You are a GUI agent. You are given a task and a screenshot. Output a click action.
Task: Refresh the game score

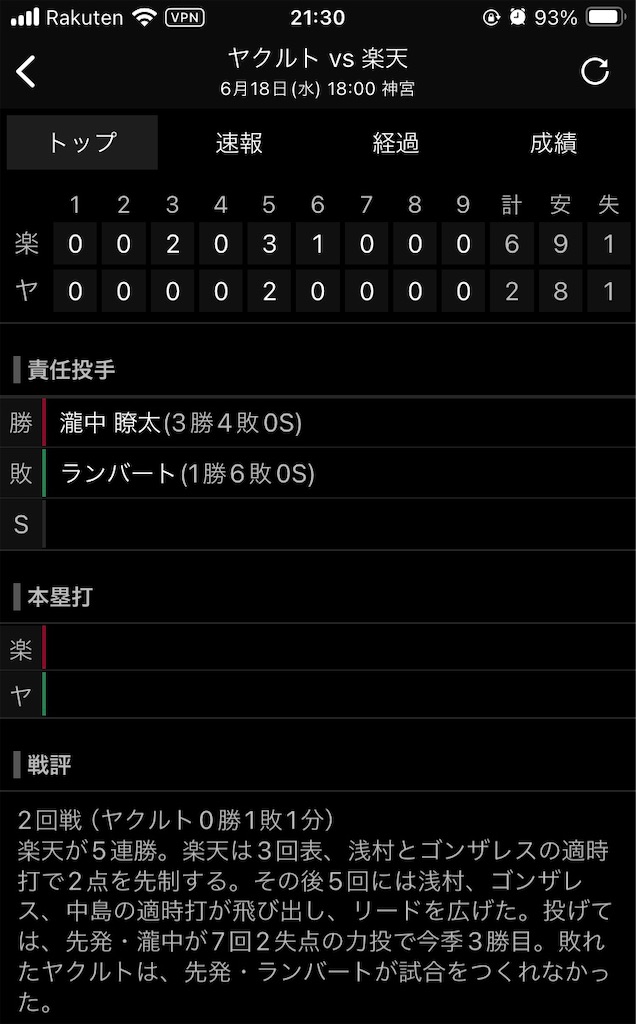point(595,71)
